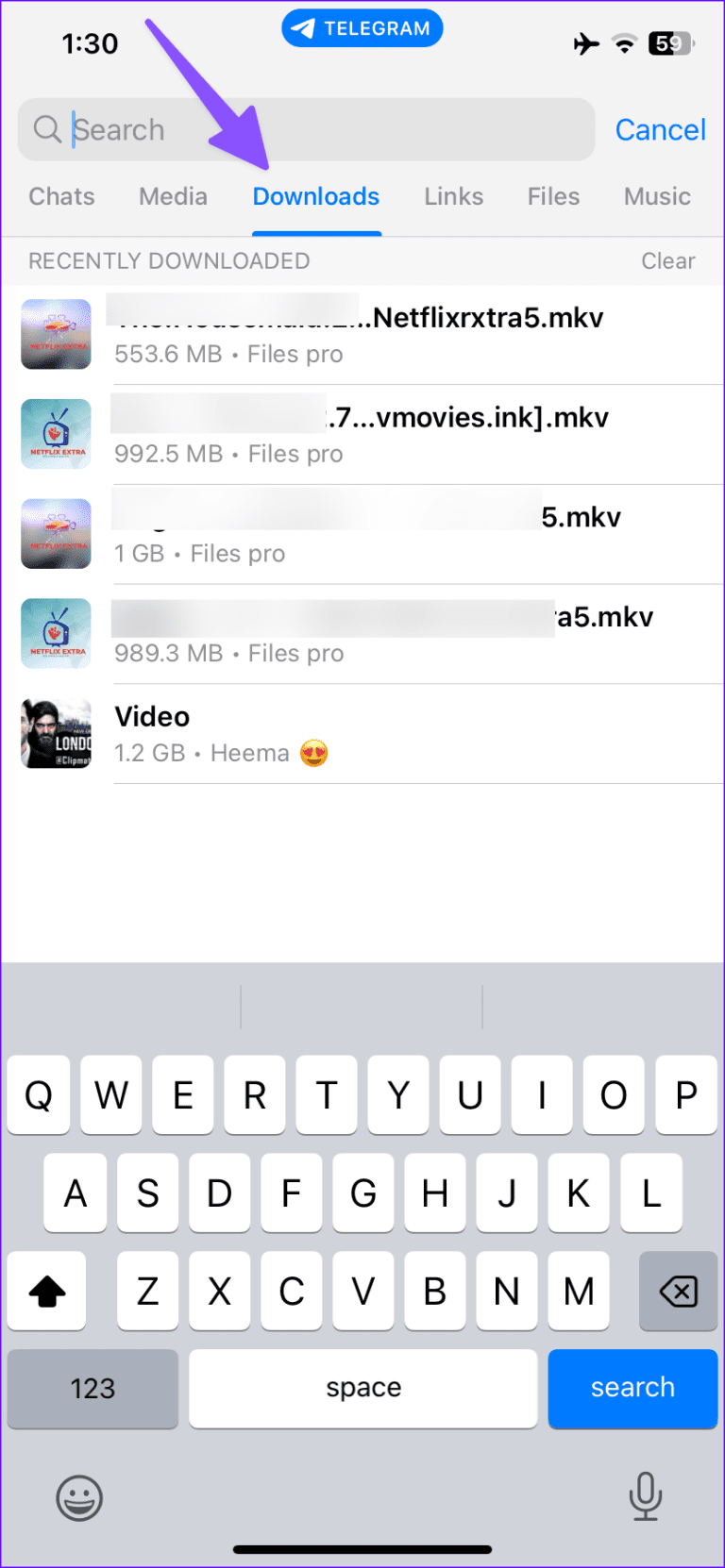Open the Video file from Heema
This screenshot has height=1568, width=725.
(362, 733)
